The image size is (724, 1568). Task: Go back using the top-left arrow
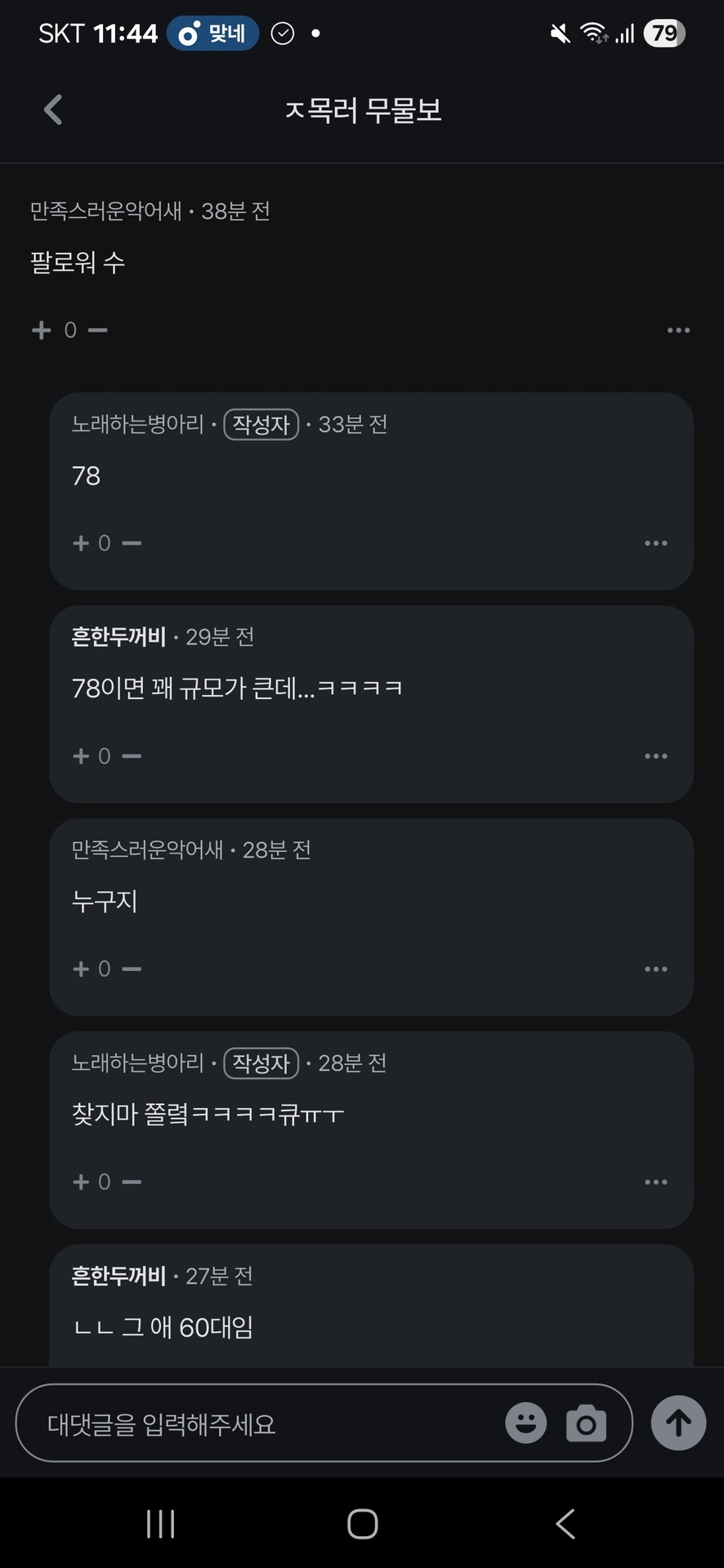[53, 109]
